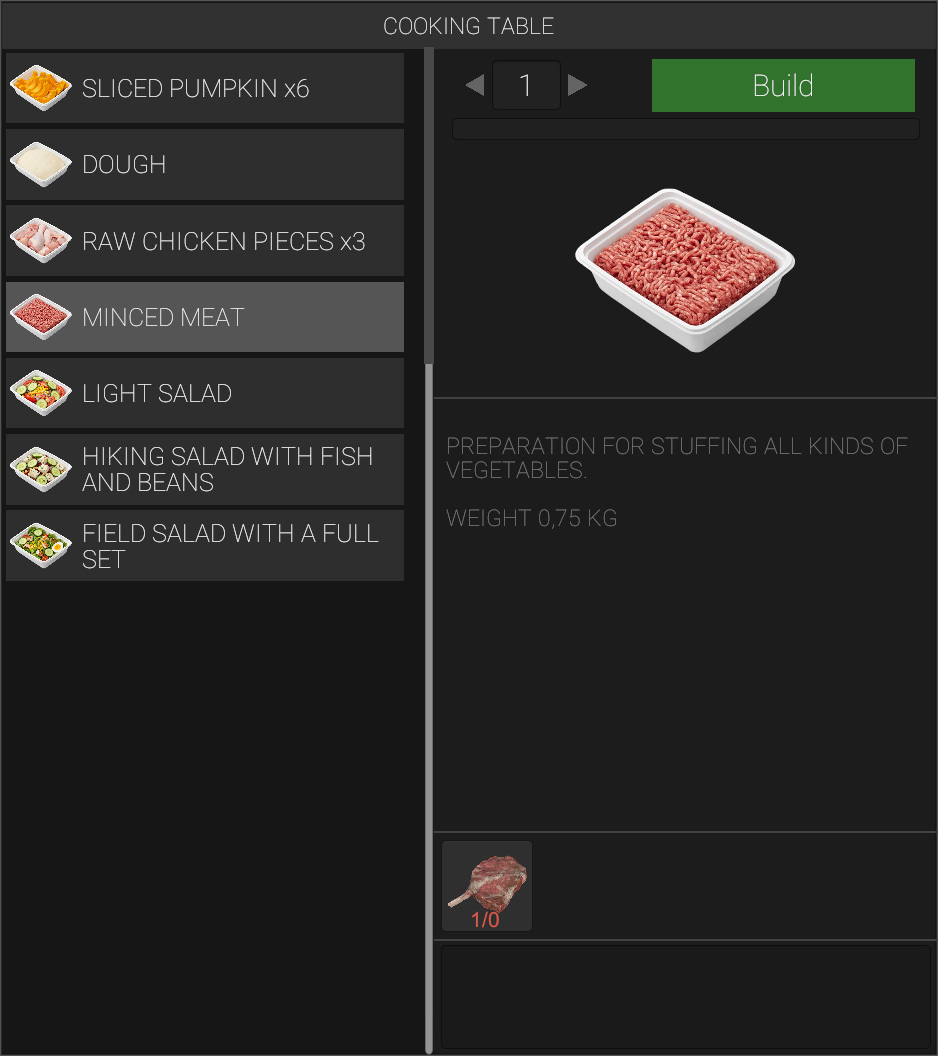Increase build quantity with right arrow
The width and height of the screenshot is (938, 1056).
pyautogui.click(x=577, y=86)
